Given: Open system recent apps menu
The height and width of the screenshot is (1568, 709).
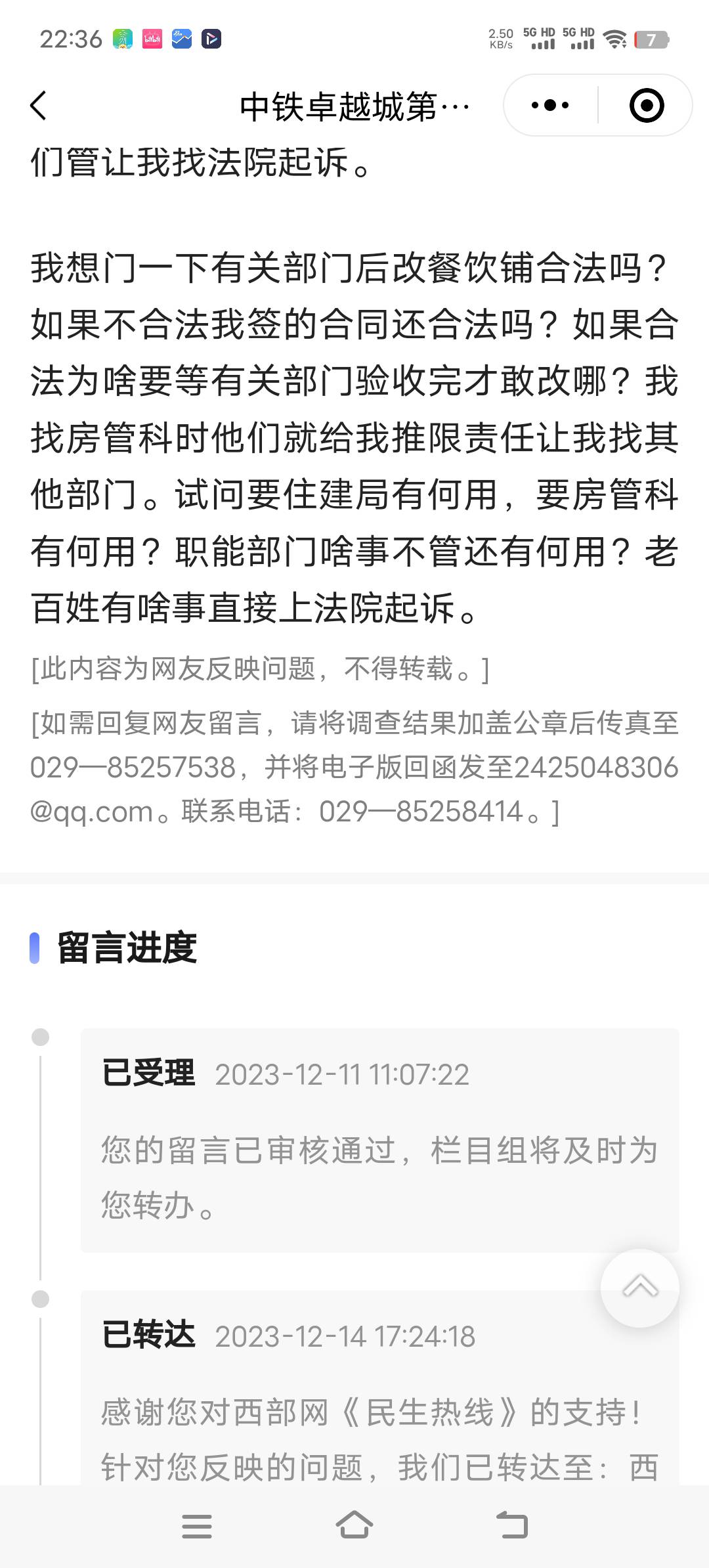Looking at the screenshot, I should tap(197, 1526).
